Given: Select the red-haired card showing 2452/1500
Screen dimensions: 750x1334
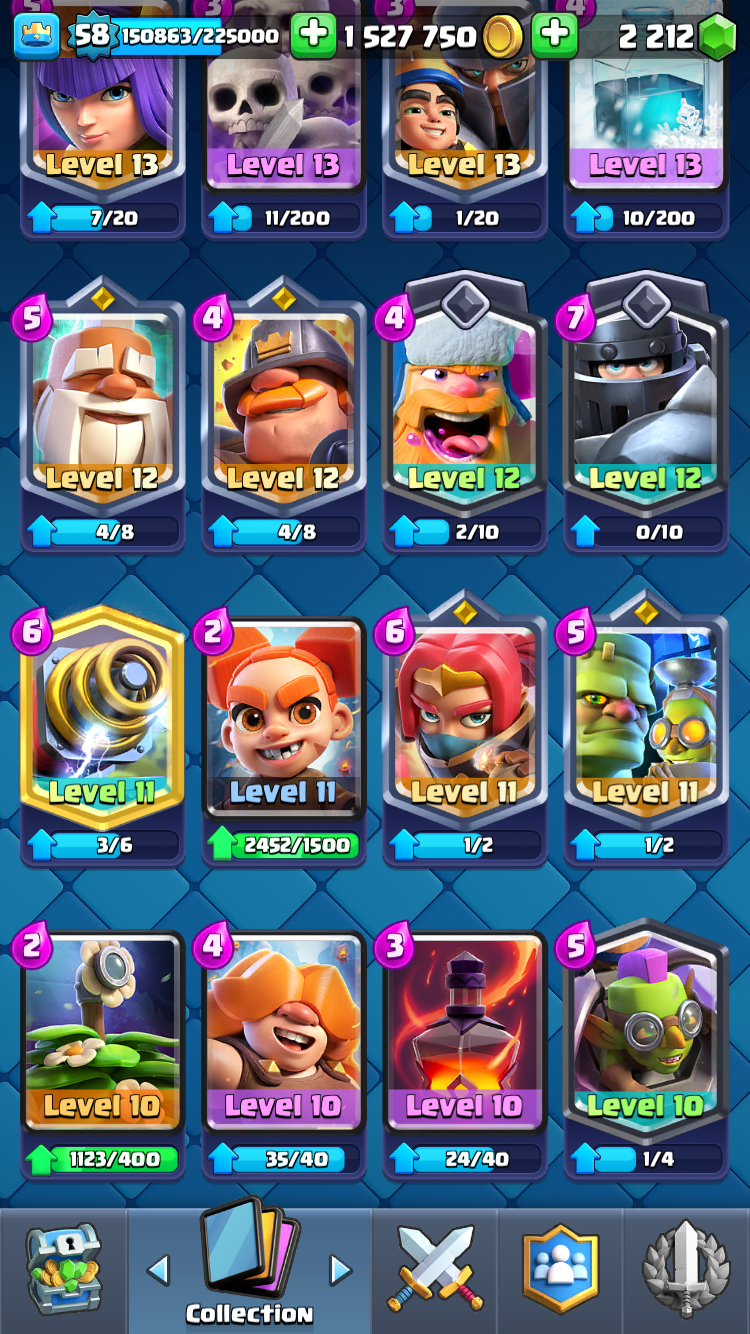Looking at the screenshot, I should (x=284, y=736).
